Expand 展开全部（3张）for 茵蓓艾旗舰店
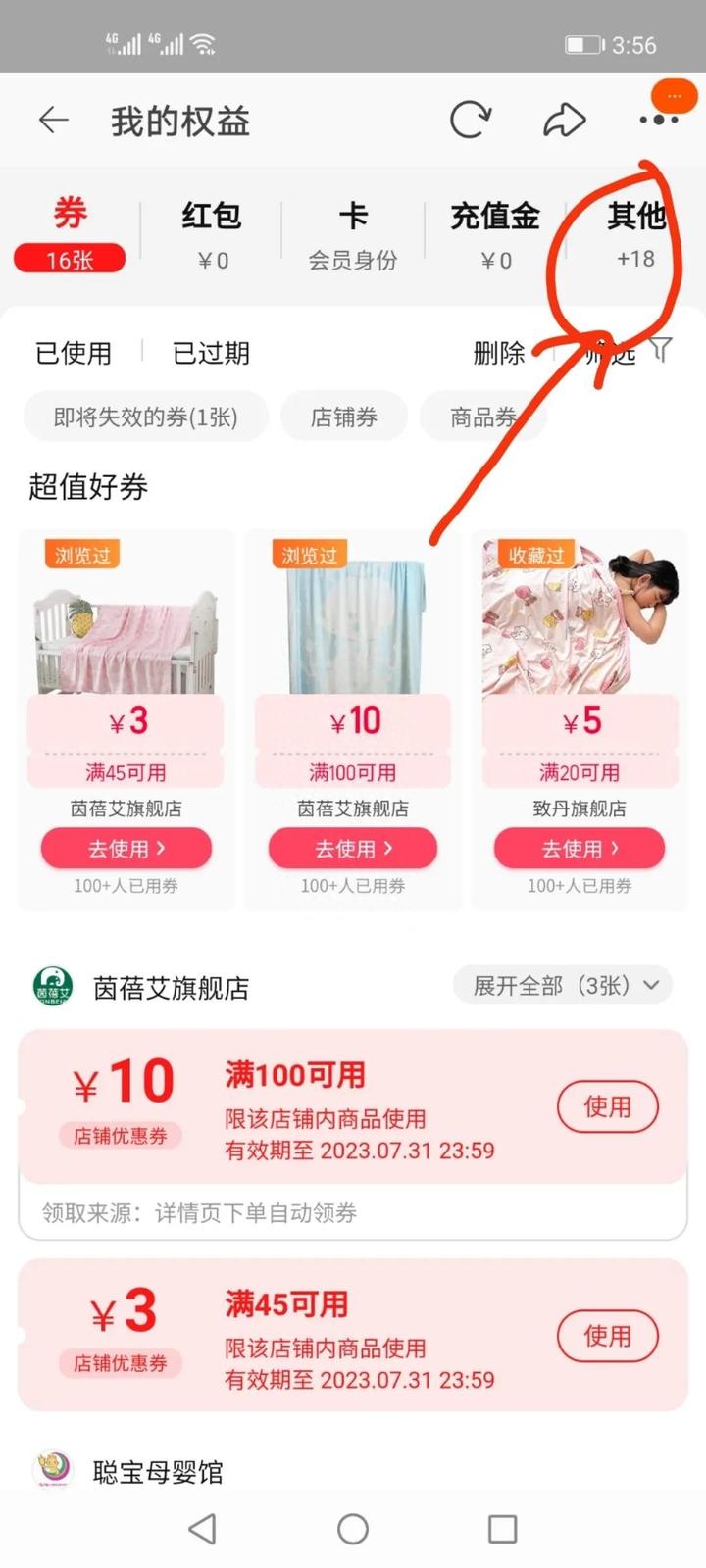The width and height of the screenshot is (706, 1568). point(563,985)
